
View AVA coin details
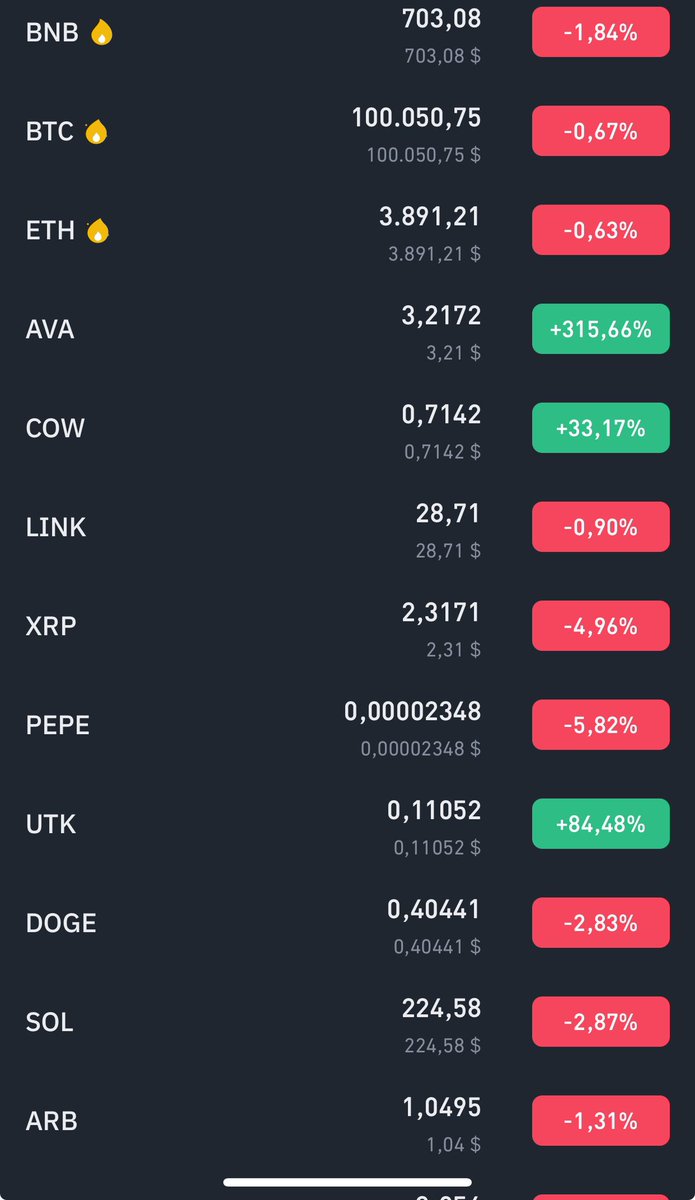[x=347, y=329]
